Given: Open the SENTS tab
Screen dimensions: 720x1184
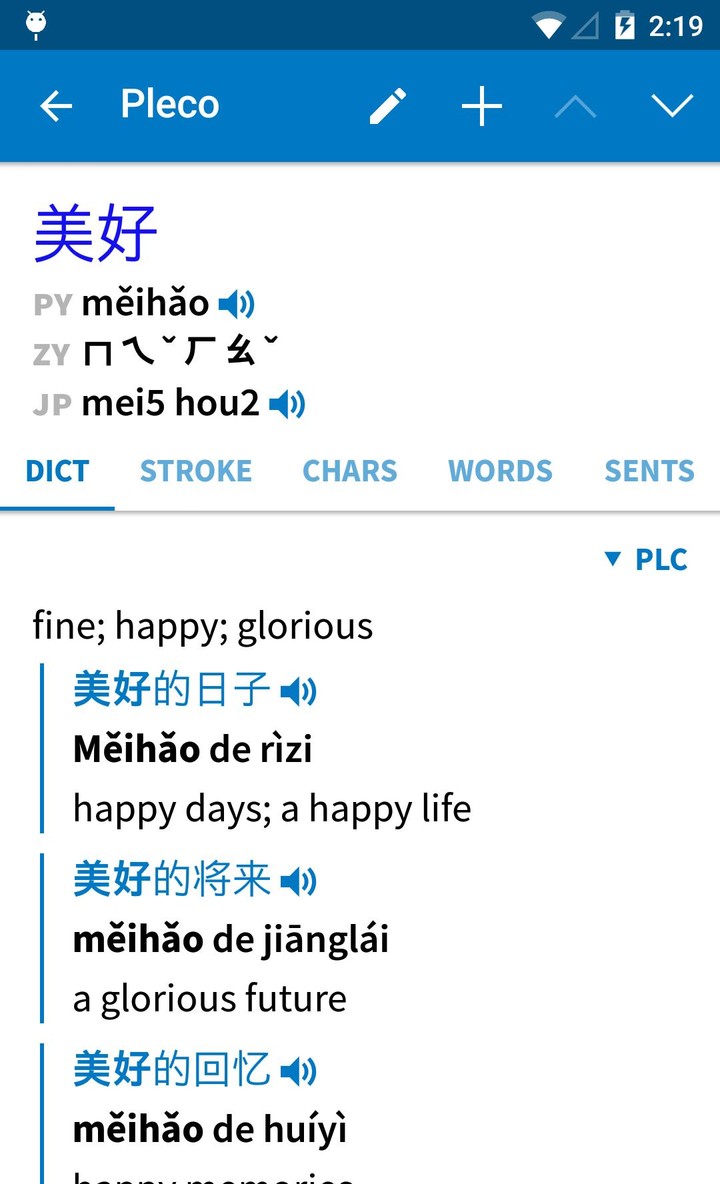Looking at the screenshot, I should pyautogui.click(x=649, y=470).
